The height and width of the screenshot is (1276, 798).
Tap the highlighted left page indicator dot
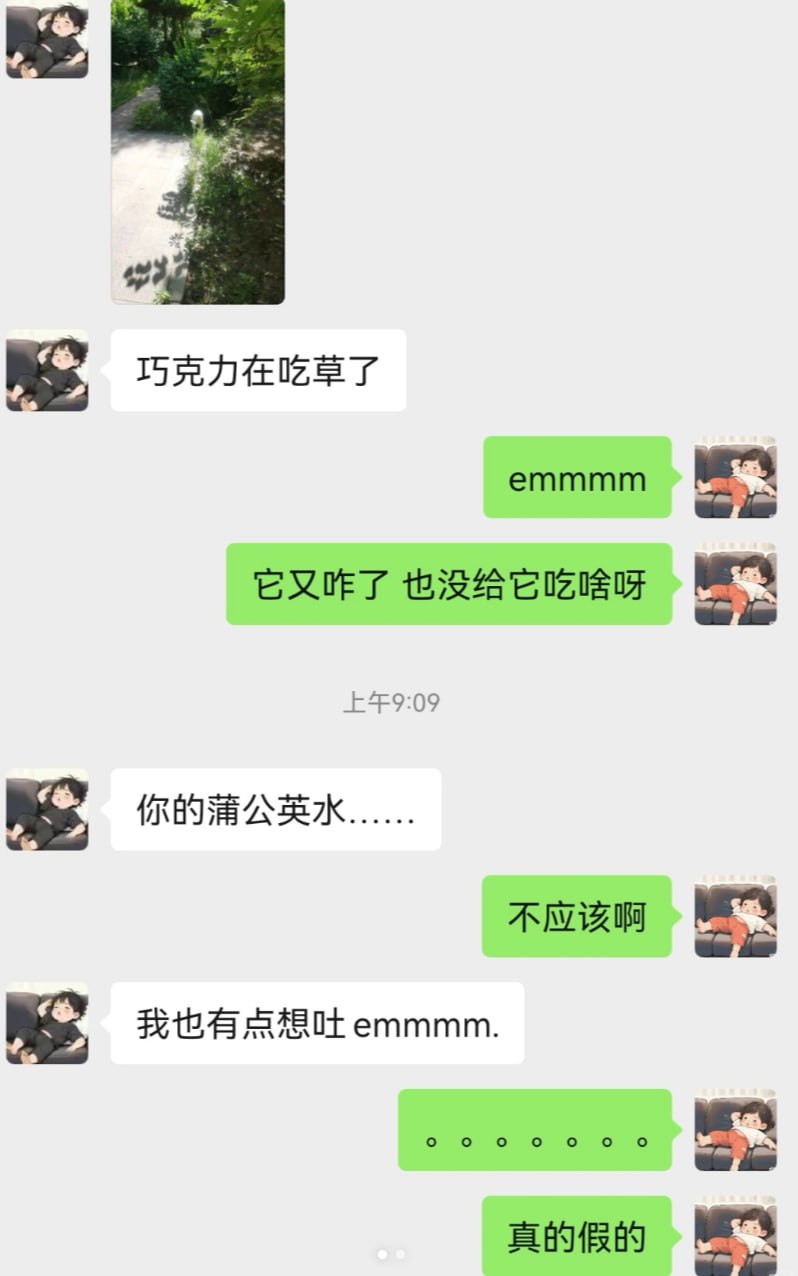tap(382, 1254)
